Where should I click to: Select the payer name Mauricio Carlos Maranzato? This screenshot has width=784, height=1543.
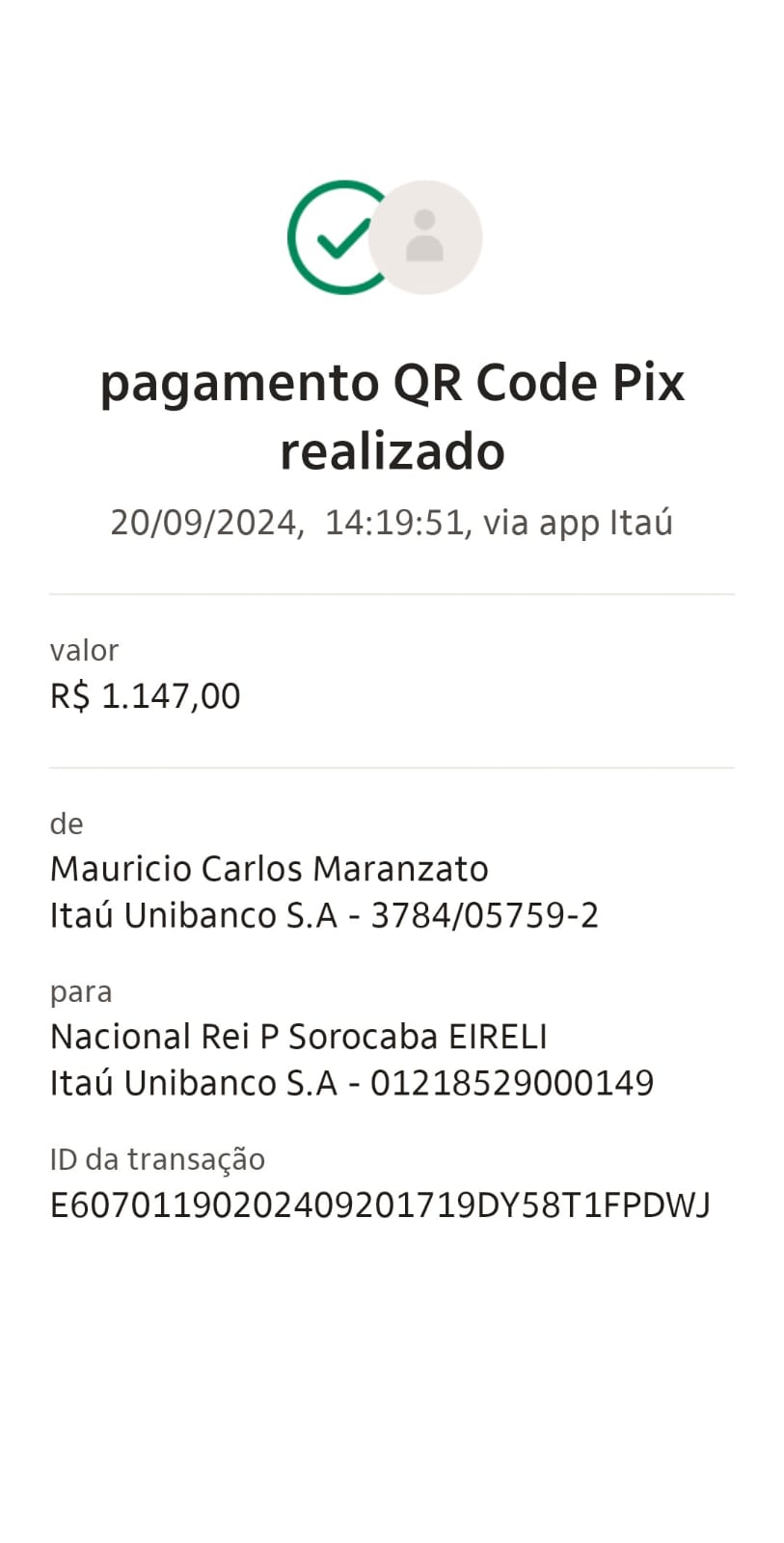(270, 868)
